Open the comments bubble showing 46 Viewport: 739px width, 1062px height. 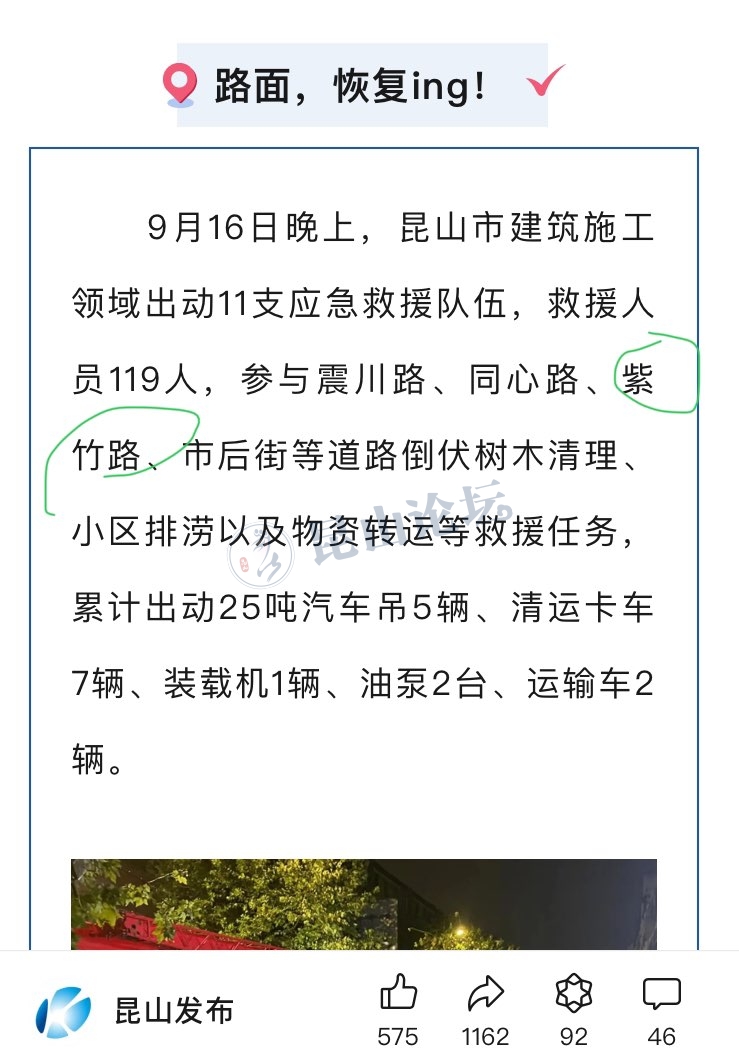click(661, 995)
